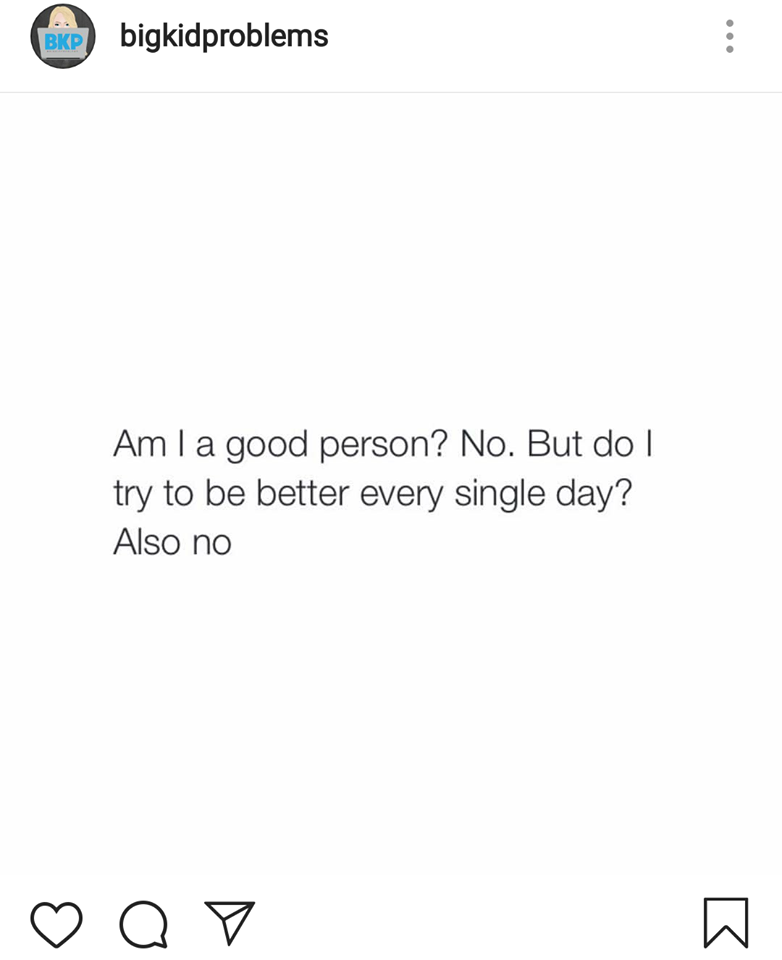782x960 pixels.
Task: Open comments via the speech bubble icon
Action: [143, 923]
